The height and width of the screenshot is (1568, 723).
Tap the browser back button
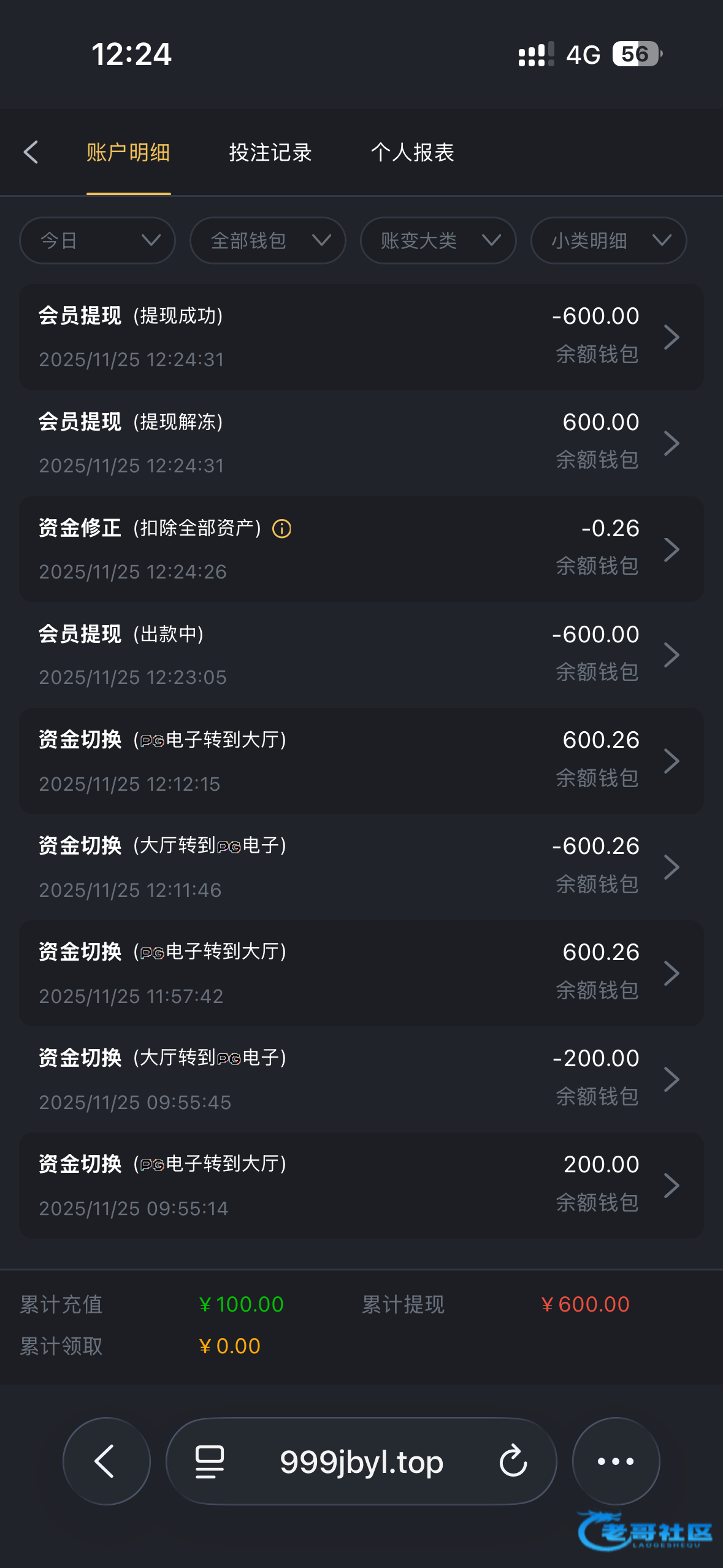(x=107, y=1461)
